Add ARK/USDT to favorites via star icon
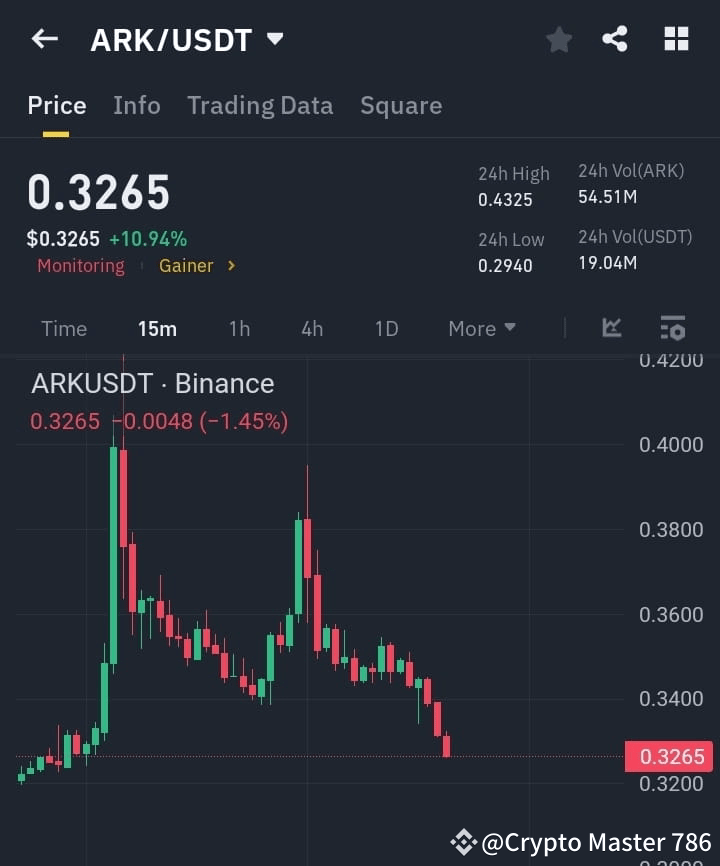720x866 pixels. [x=558, y=39]
